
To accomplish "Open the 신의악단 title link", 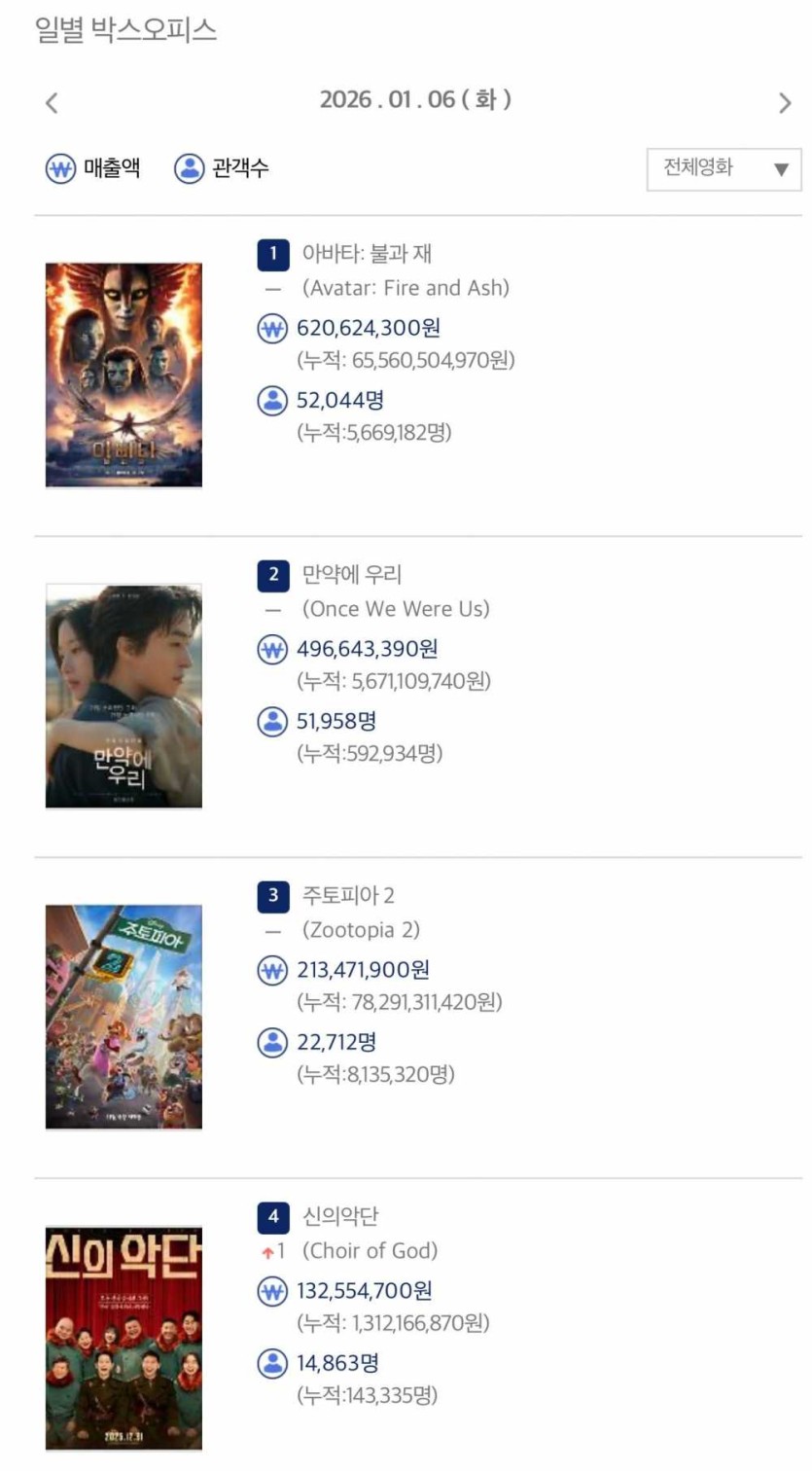I will coord(340,1217).
